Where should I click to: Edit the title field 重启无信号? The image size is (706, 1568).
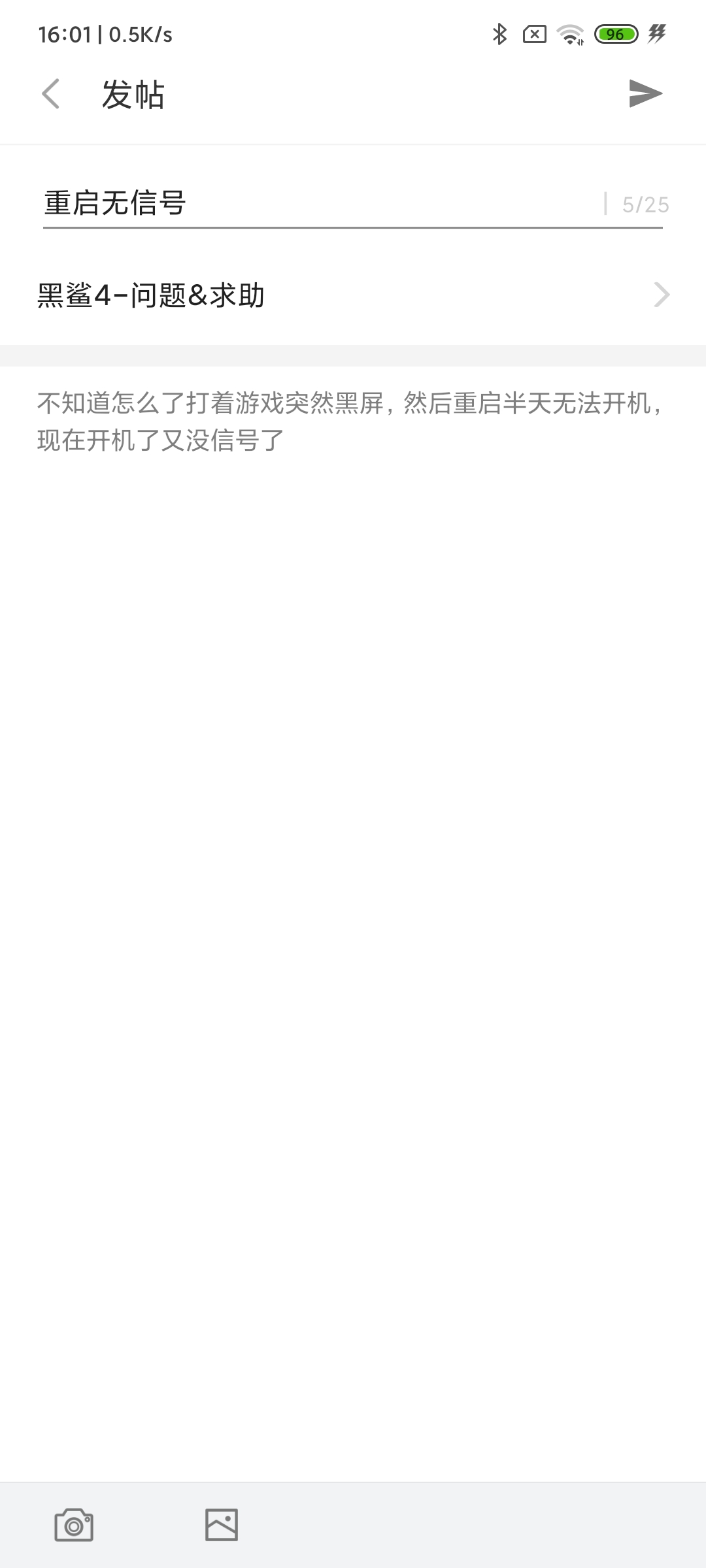320,203
